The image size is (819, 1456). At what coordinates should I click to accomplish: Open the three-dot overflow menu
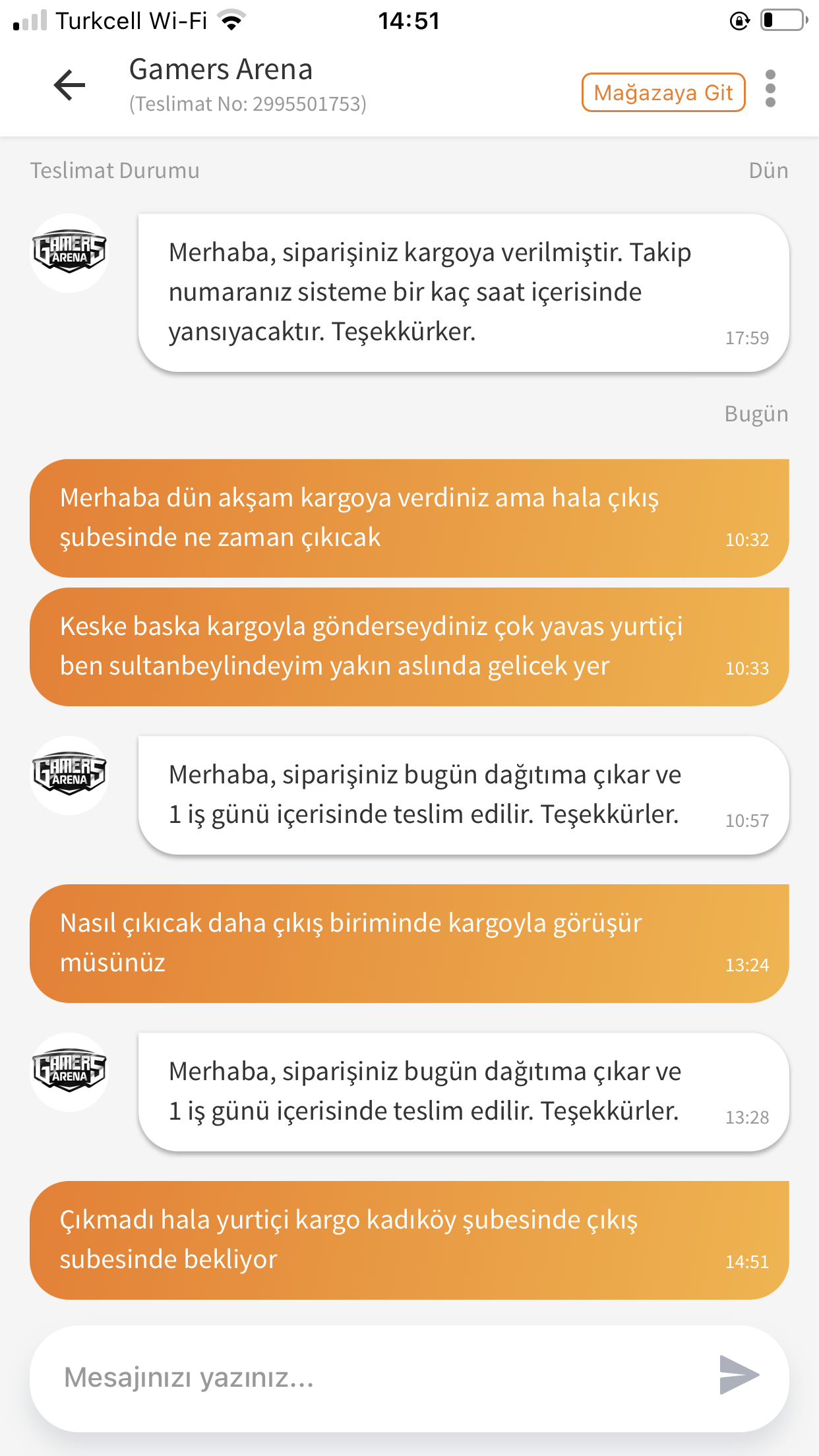click(x=770, y=88)
